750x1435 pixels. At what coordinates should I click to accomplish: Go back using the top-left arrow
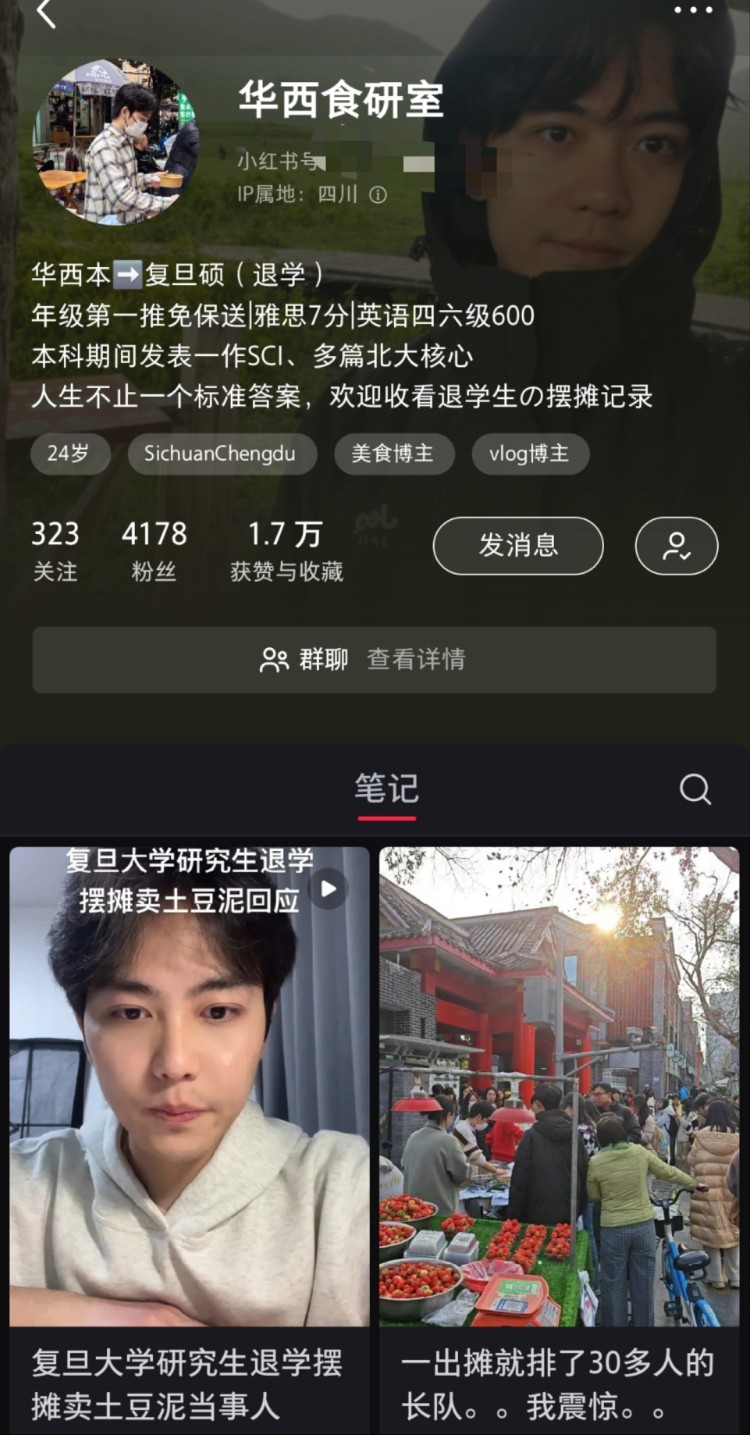tap(45, 14)
